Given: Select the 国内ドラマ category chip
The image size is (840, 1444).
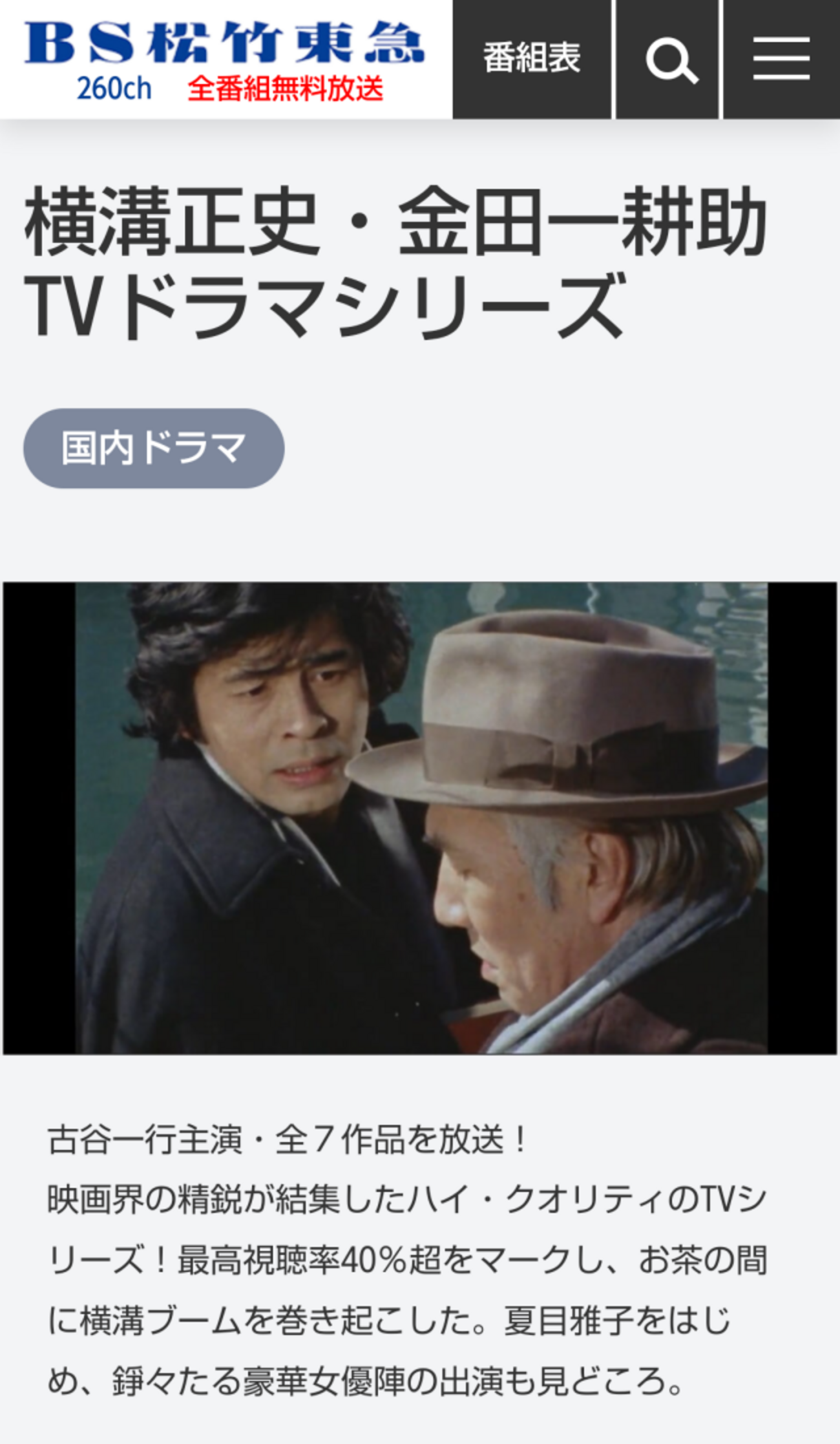Looking at the screenshot, I should point(154,448).
